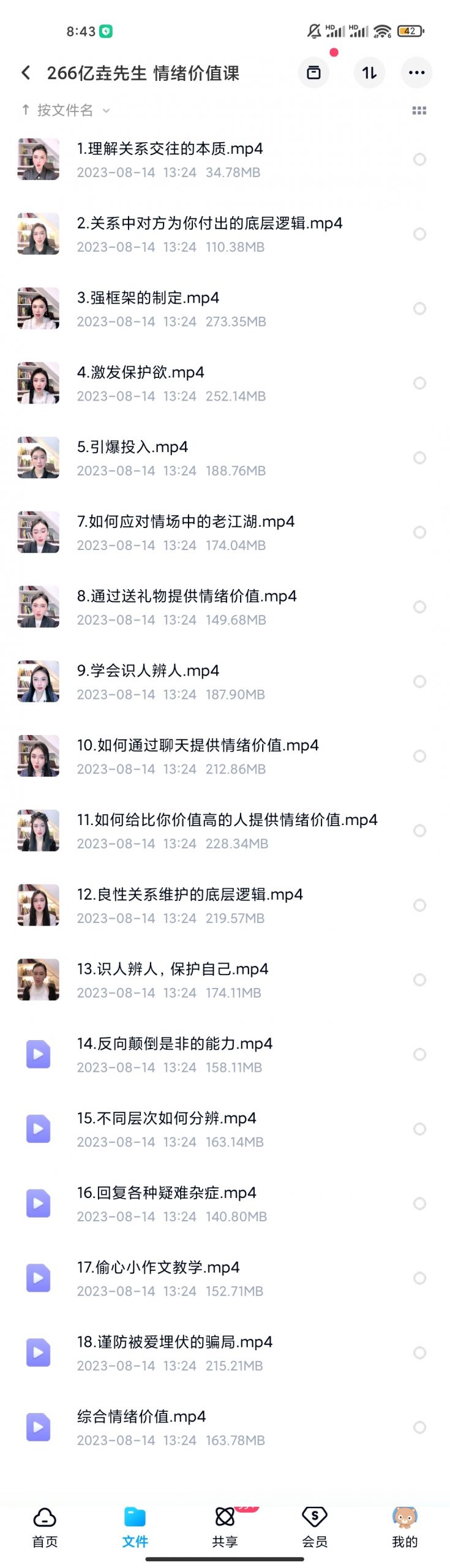
Task: Switch to grid view layout
Action: (x=419, y=111)
